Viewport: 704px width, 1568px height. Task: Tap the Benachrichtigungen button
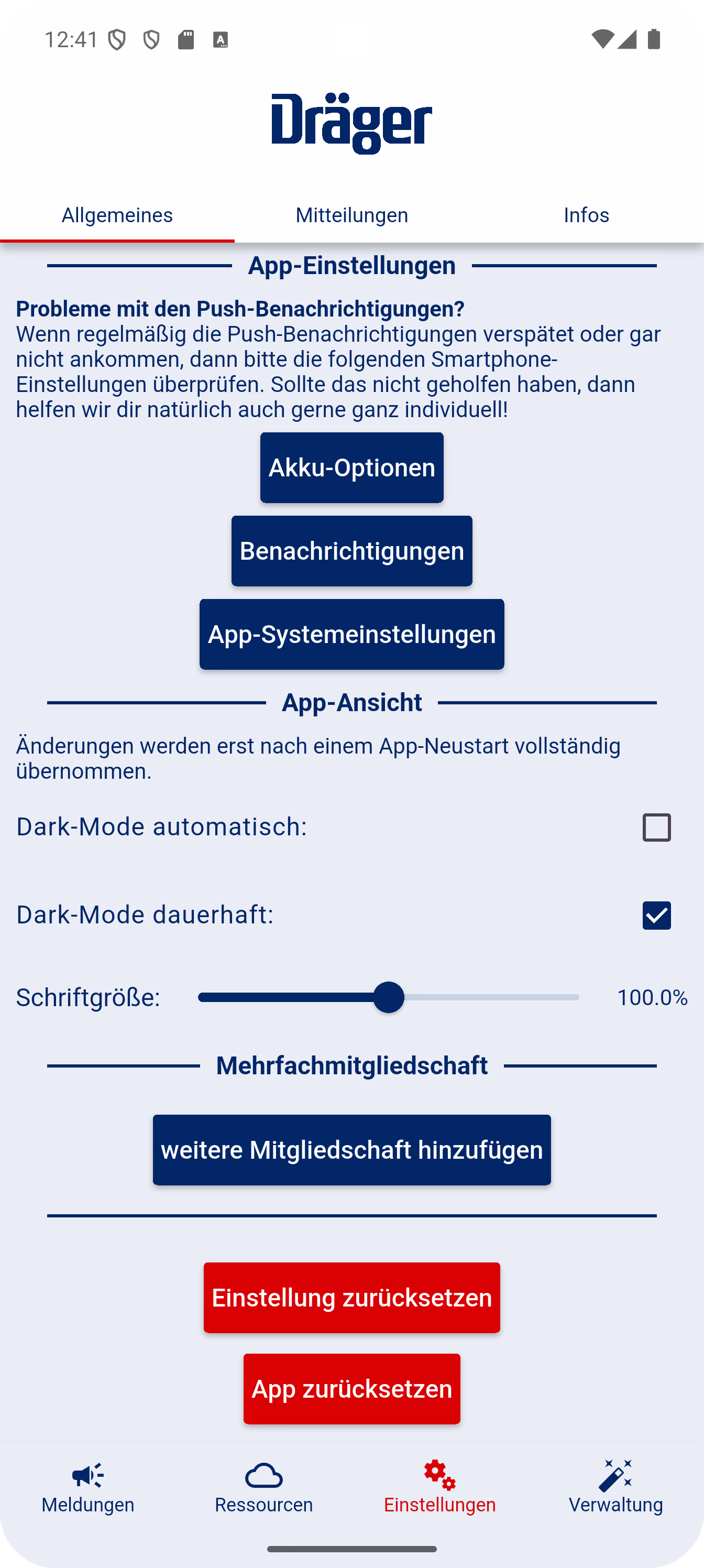point(351,551)
